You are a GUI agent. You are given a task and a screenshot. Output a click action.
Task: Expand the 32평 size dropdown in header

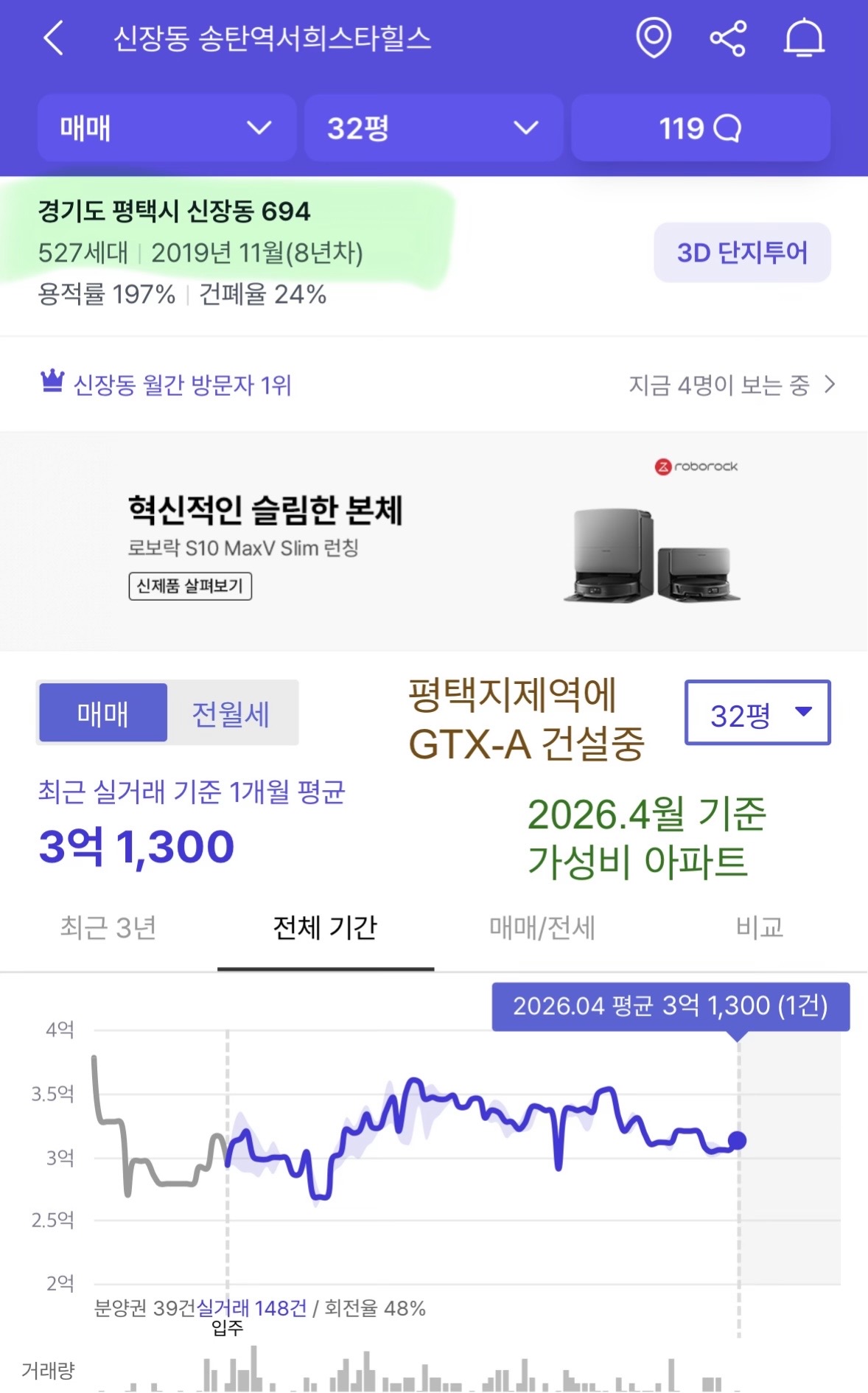[433, 128]
